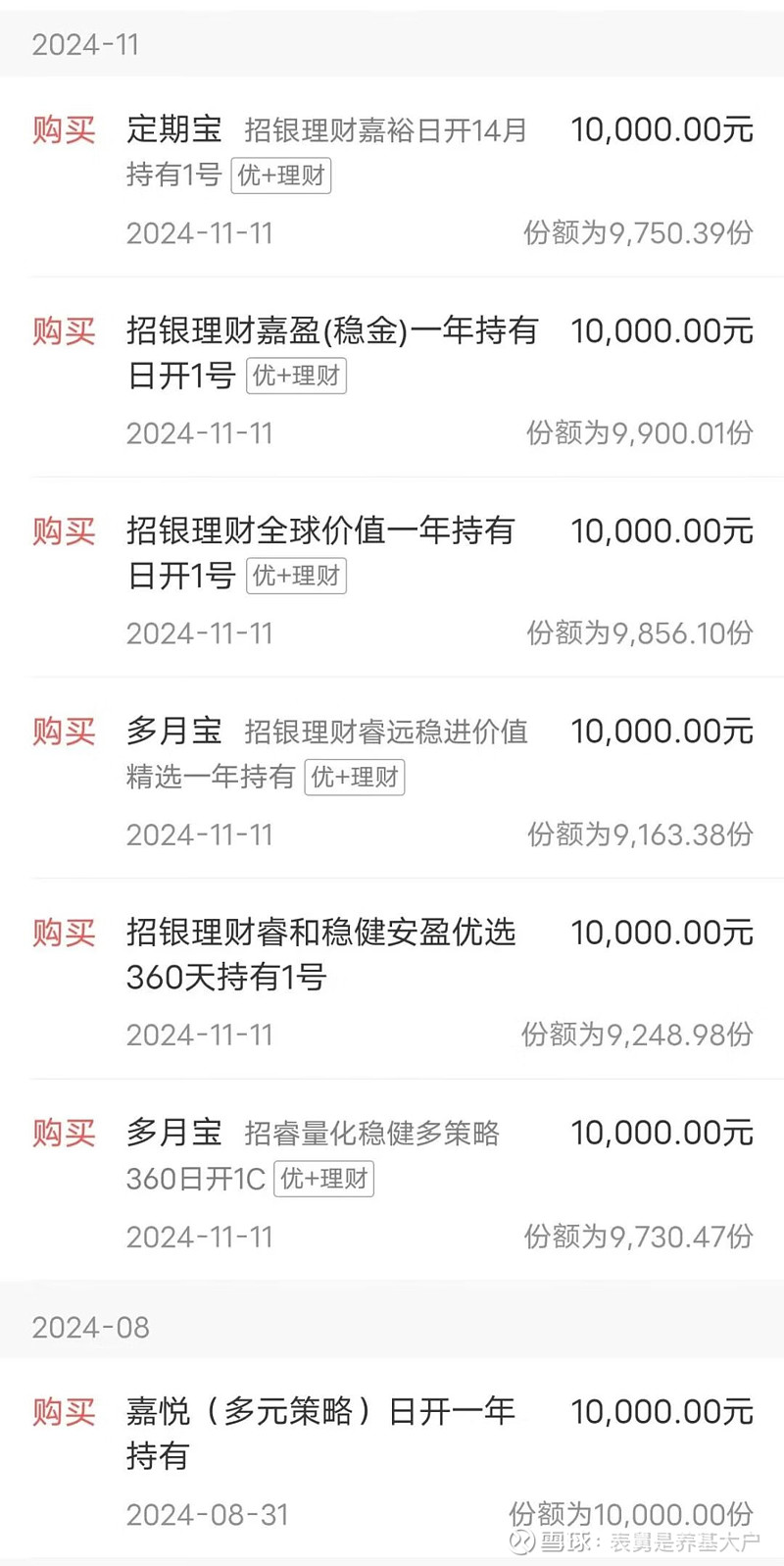The image size is (784, 1566).
Task: Collapse the 全球价值 product's 优+理财 tag
Action: pos(296,576)
